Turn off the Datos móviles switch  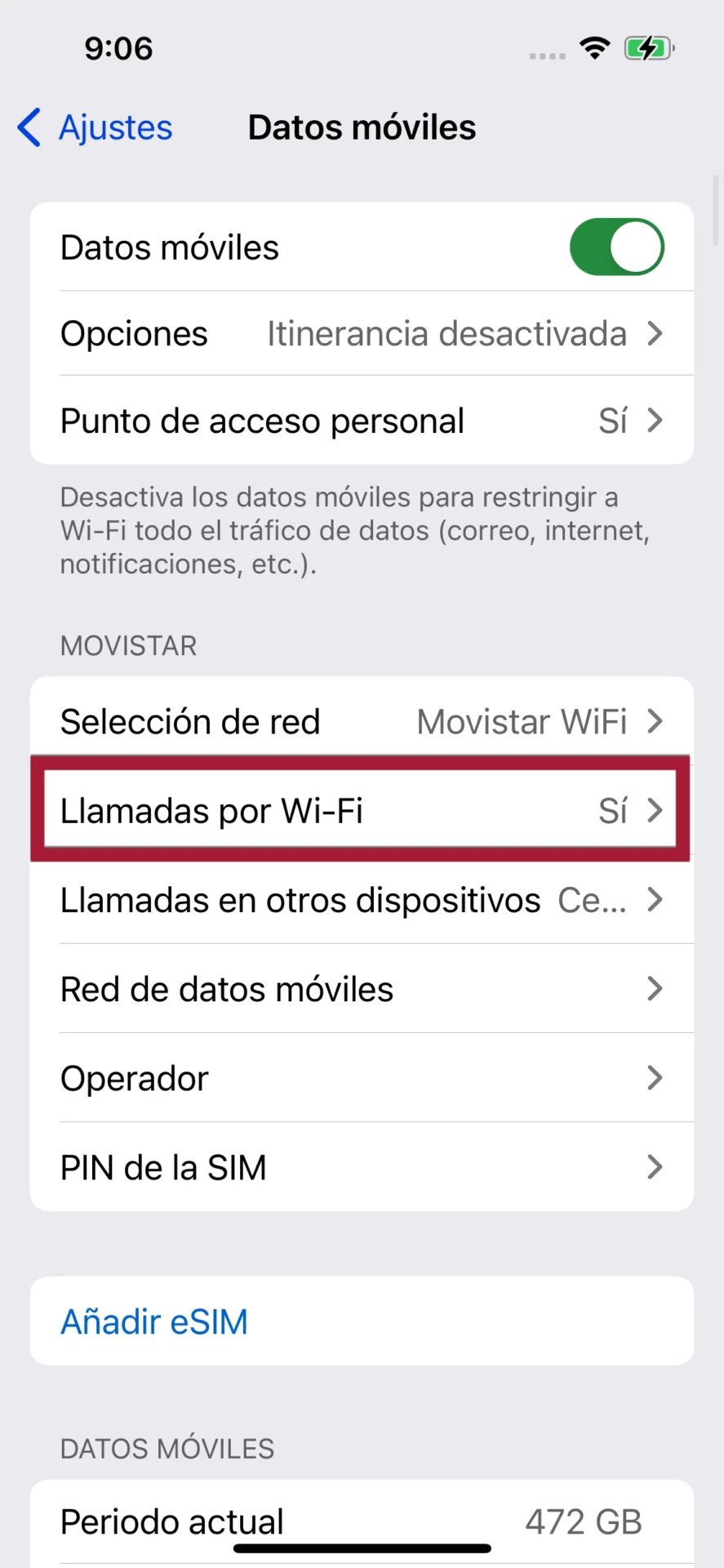pos(616,247)
